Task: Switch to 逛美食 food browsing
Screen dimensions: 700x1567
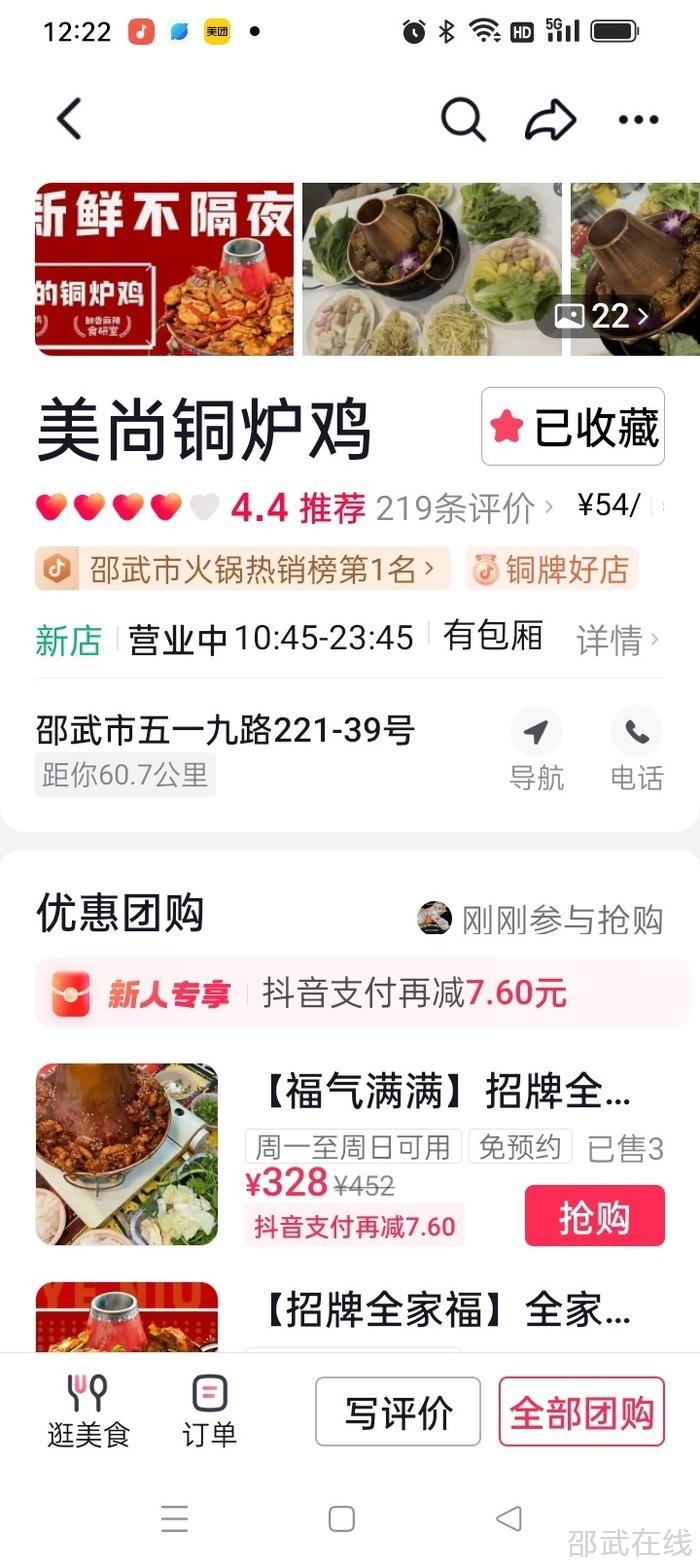Action: pyautogui.click(x=88, y=1410)
